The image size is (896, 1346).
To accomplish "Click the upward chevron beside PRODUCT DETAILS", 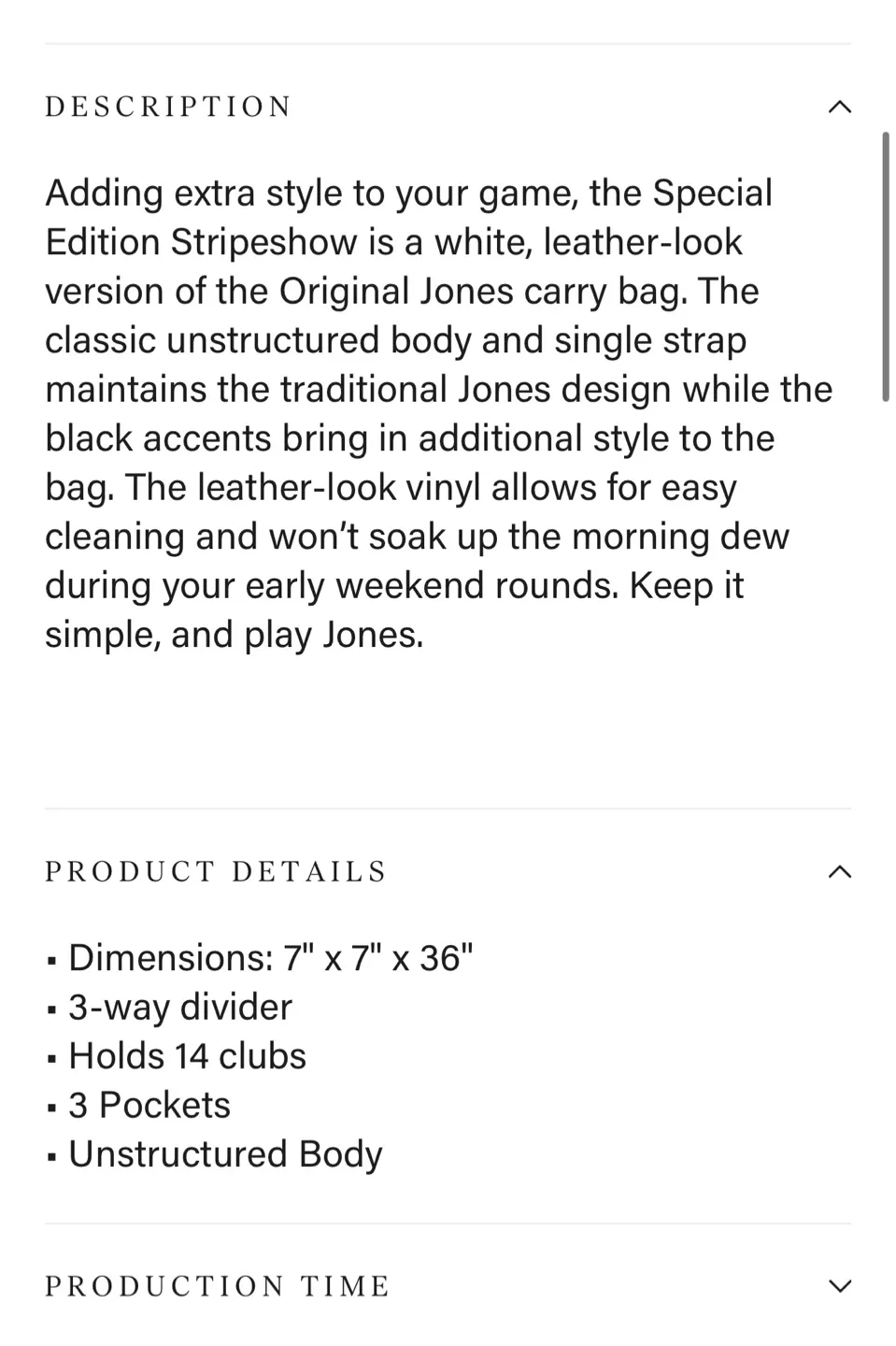I will tap(839, 871).
